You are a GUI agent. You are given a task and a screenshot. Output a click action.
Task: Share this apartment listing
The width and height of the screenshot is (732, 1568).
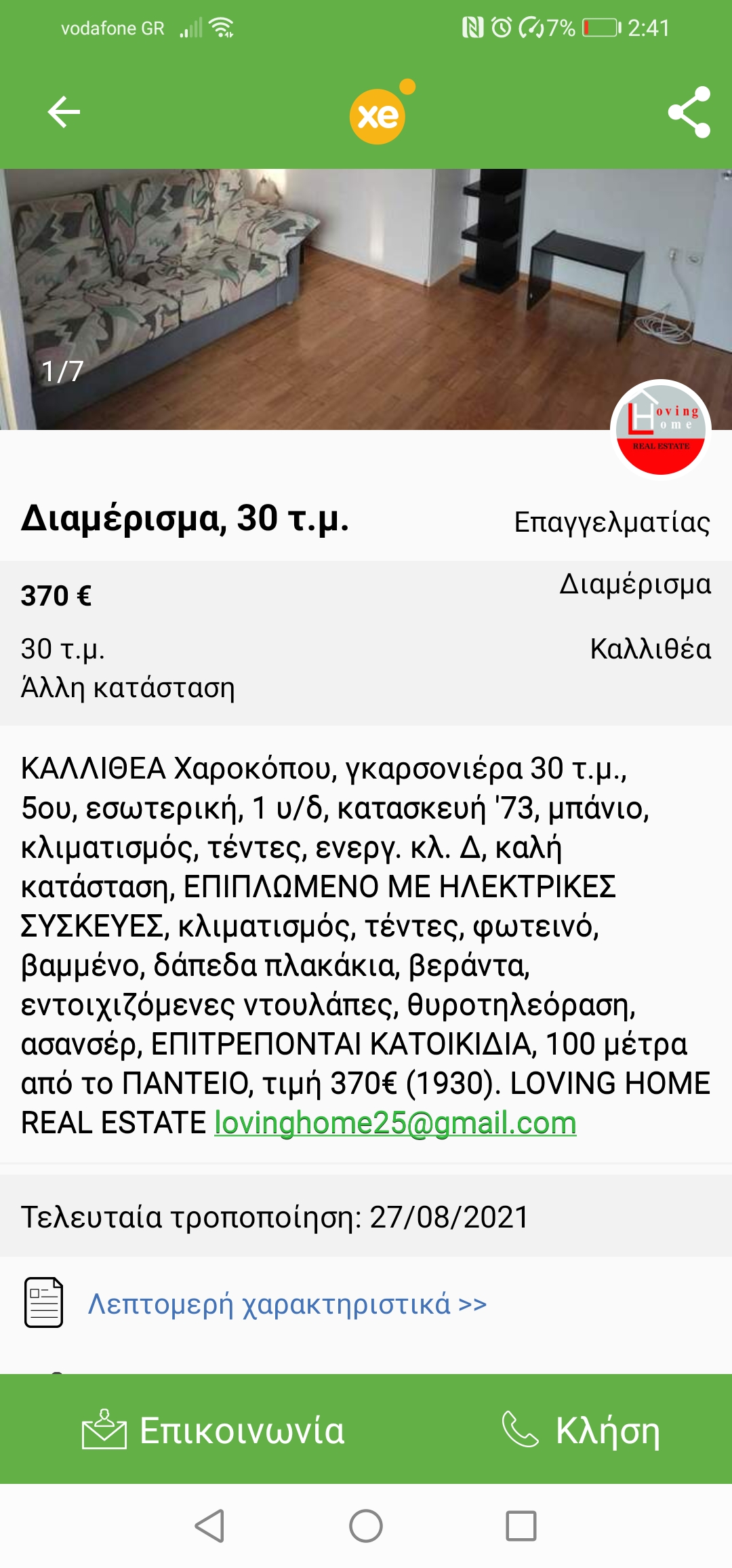(689, 113)
